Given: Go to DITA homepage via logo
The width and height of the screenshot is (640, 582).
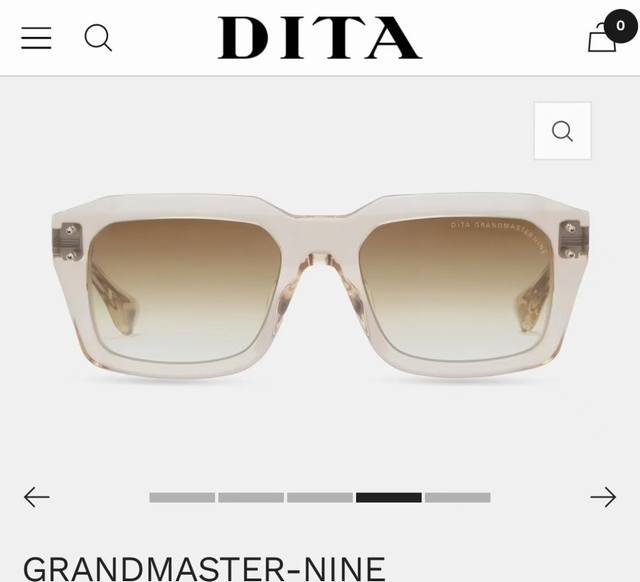Looking at the screenshot, I should click(319, 38).
